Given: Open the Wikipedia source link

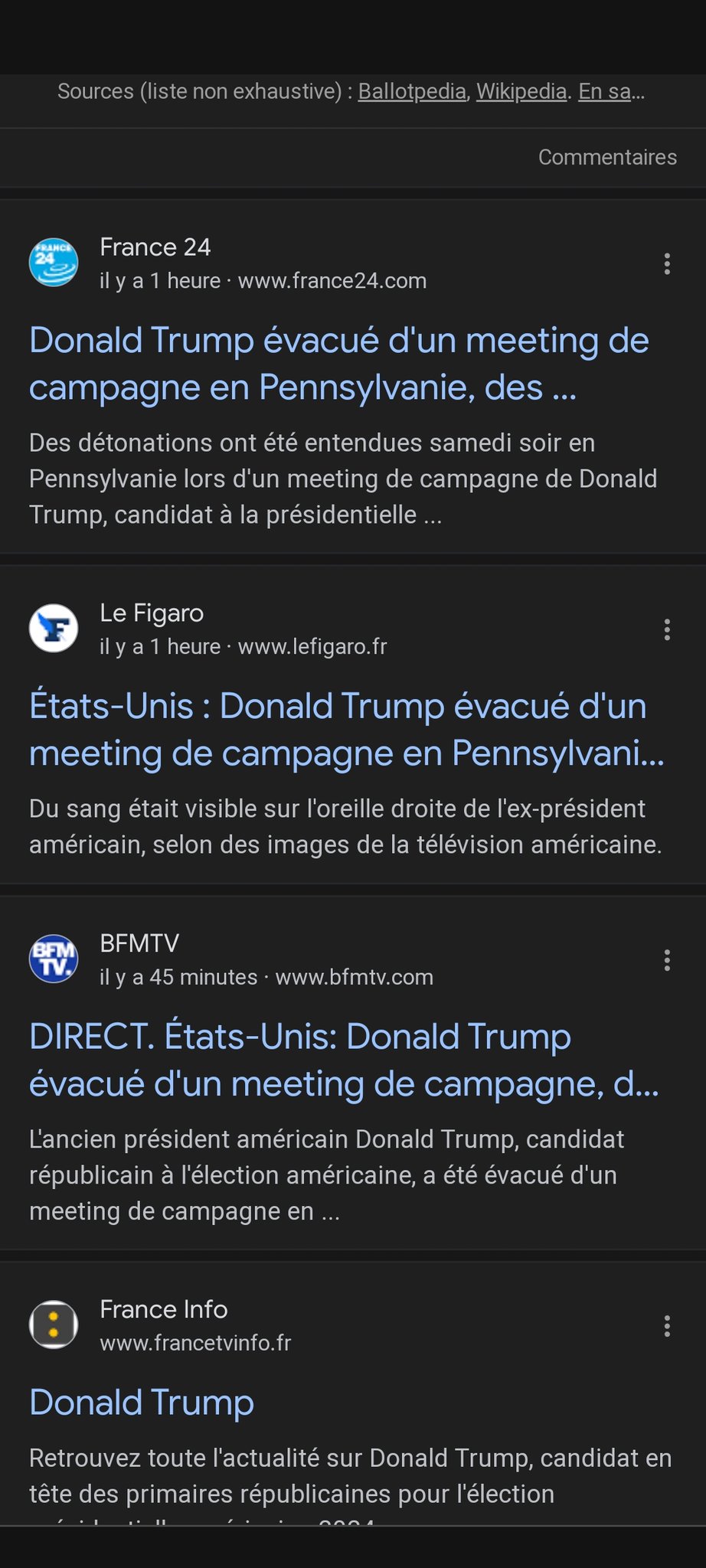Looking at the screenshot, I should pyautogui.click(x=521, y=92).
